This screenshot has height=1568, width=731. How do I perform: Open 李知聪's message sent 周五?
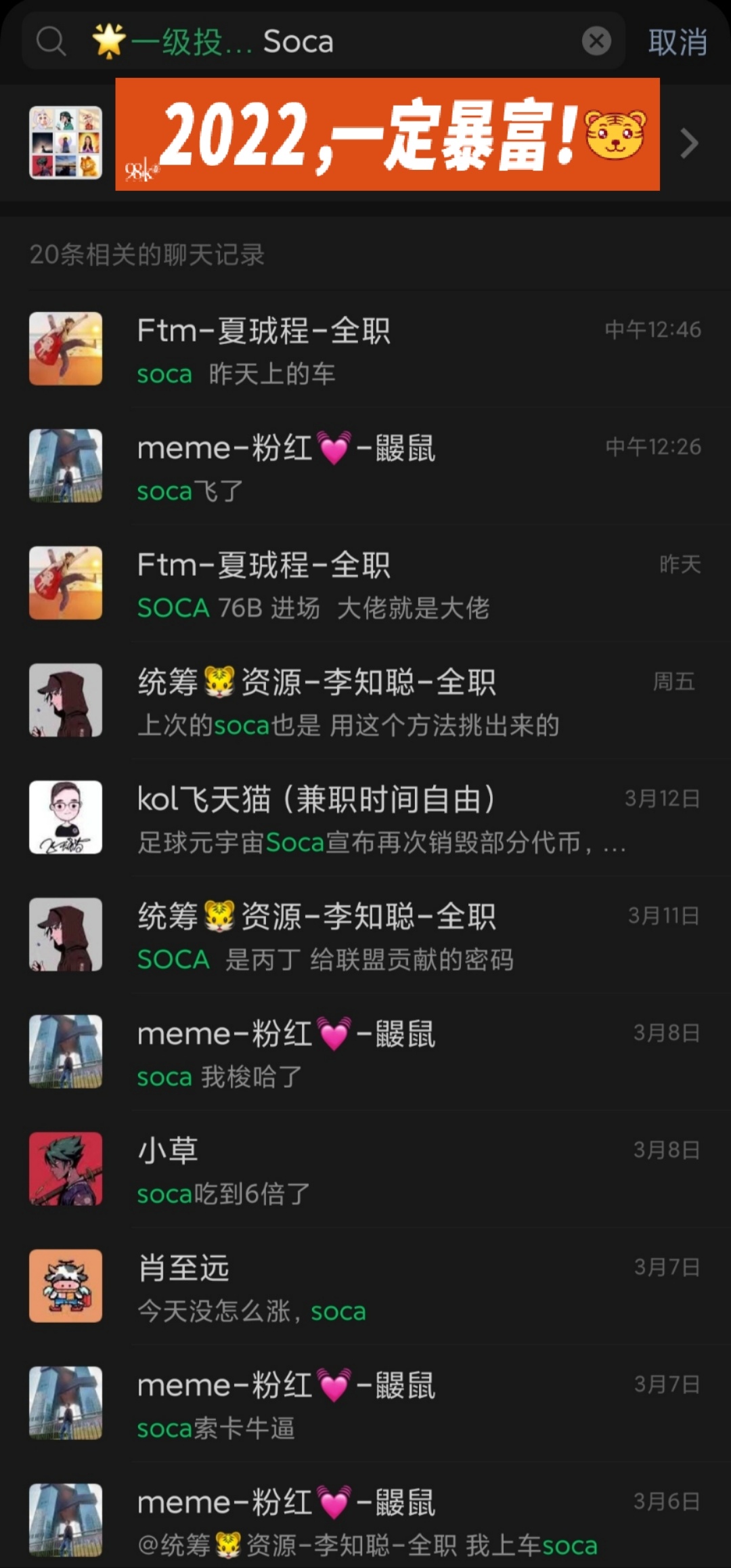pos(365,701)
